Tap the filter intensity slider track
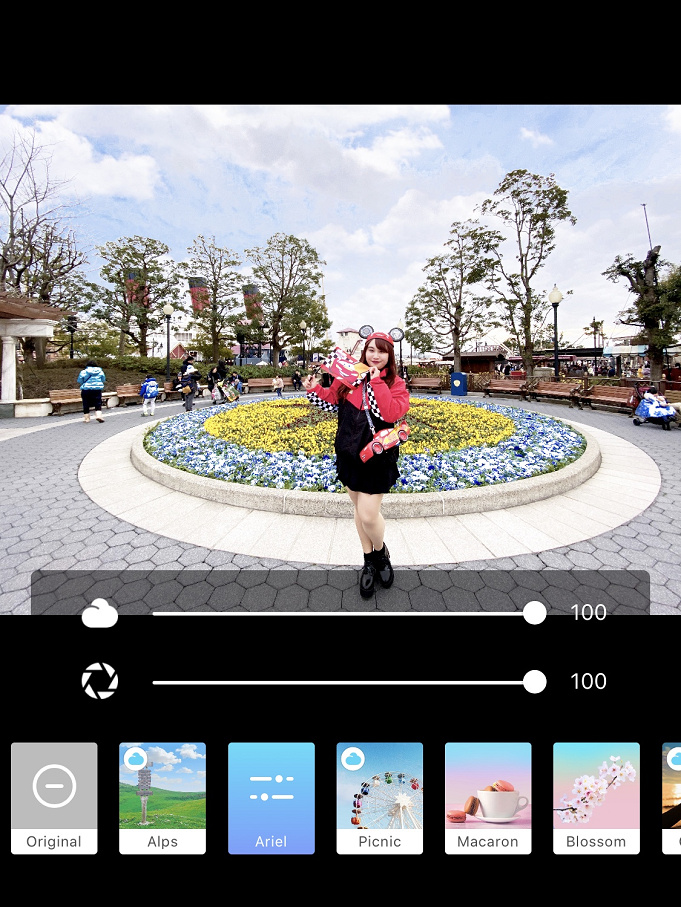Image resolution: width=681 pixels, height=907 pixels. (x=340, y=682)
